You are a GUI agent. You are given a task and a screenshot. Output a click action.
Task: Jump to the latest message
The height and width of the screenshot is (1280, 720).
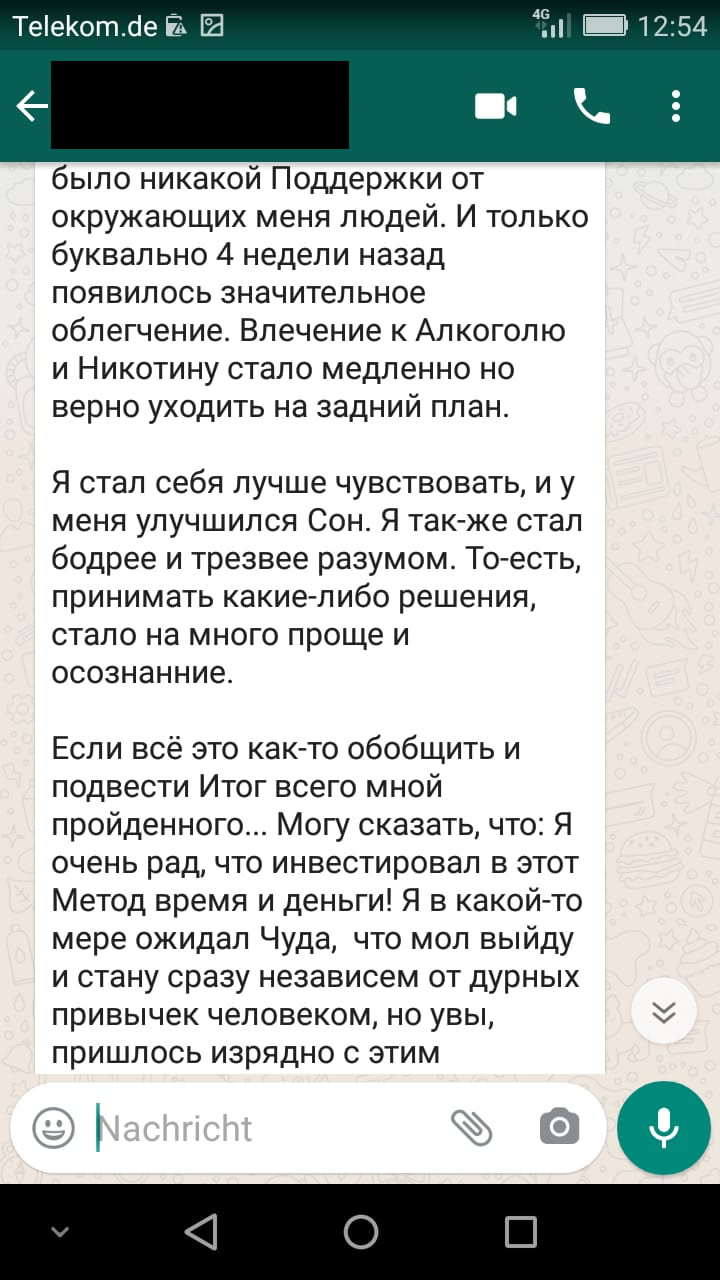coord(664,1012)
